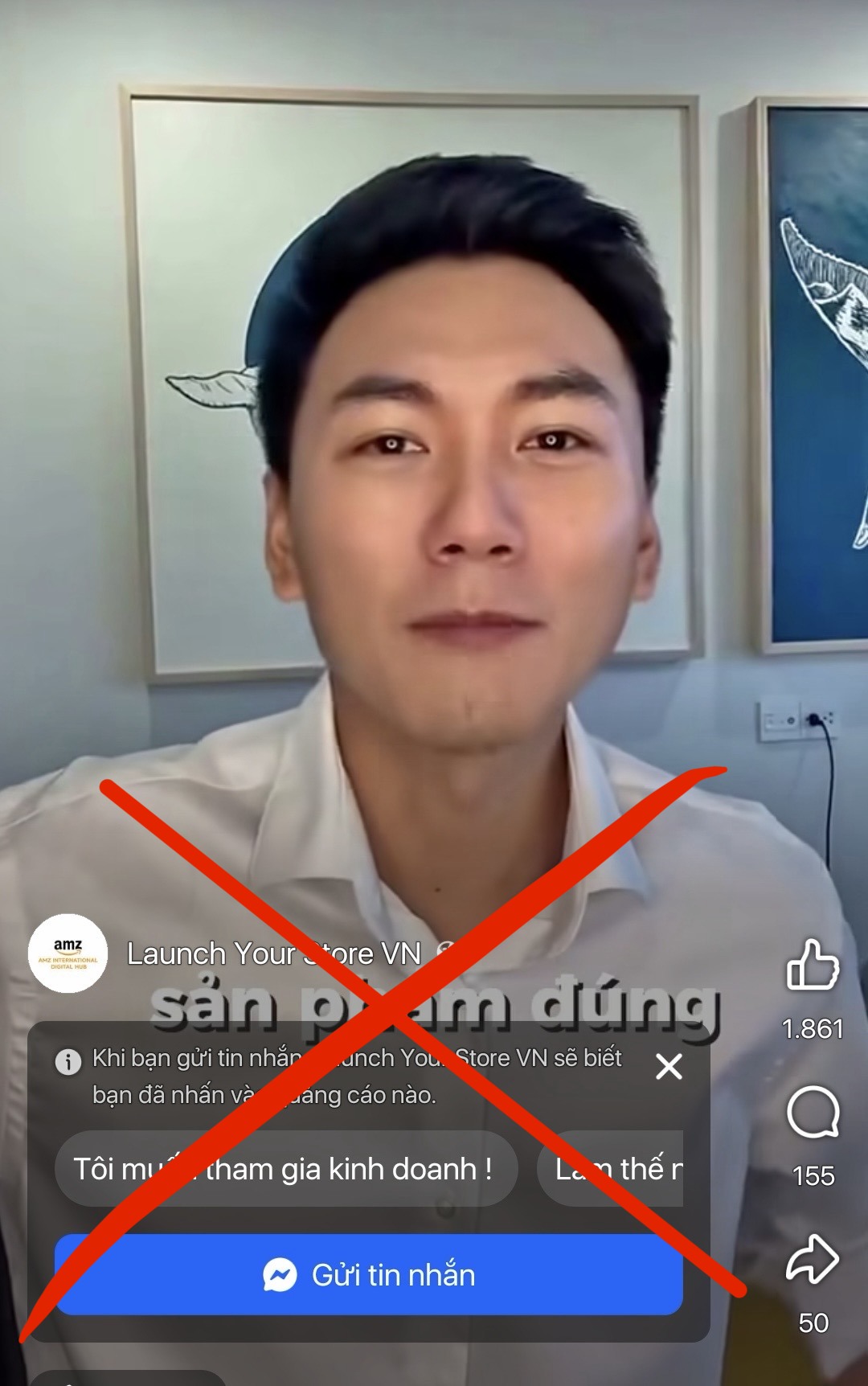Image resolution: width=868 pixels, height=1386 pixels.
Task: Dismiss the message info banner
Action: [x=669, y=1068]
